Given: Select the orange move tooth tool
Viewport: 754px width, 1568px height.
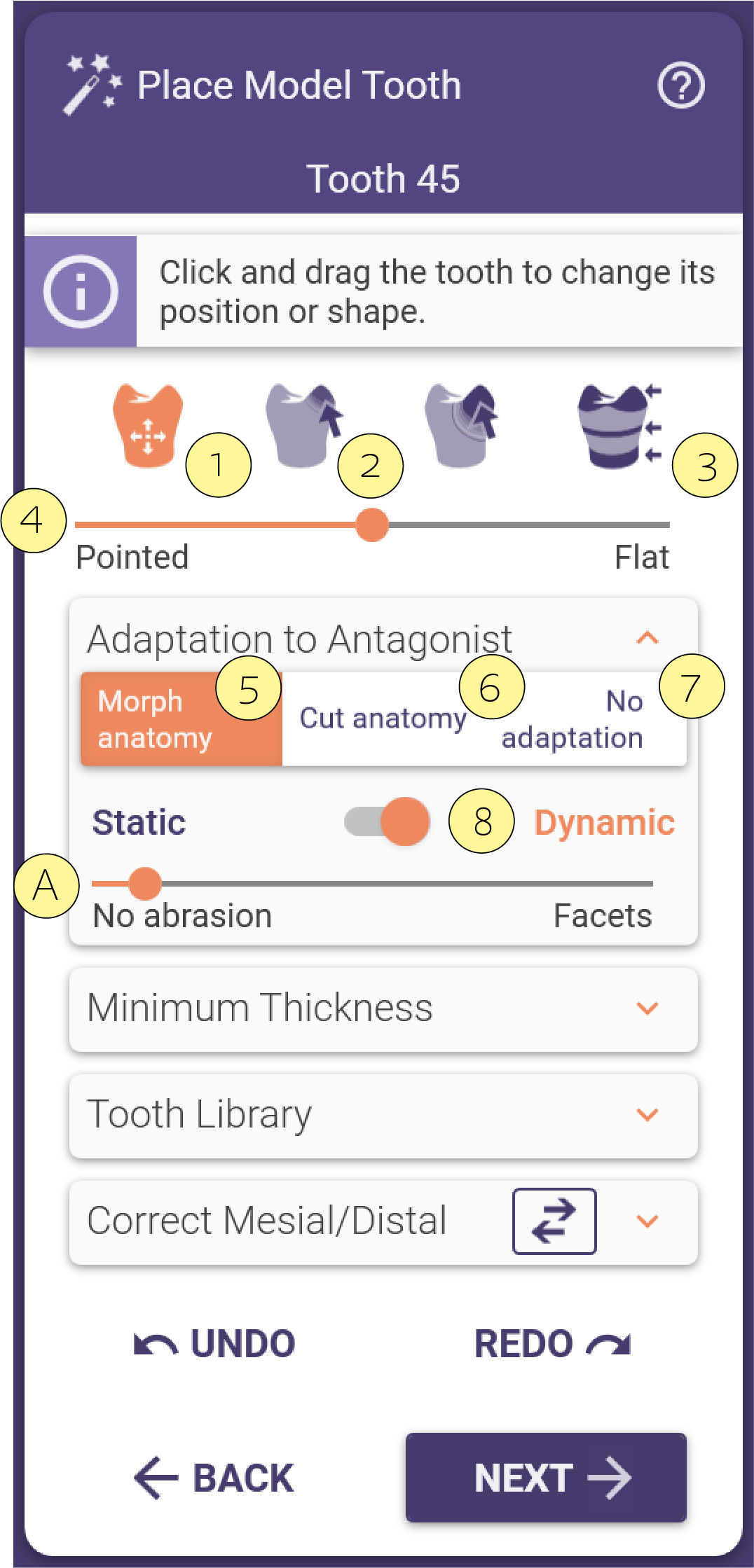Looking at the screenshot, I should 148,425.
